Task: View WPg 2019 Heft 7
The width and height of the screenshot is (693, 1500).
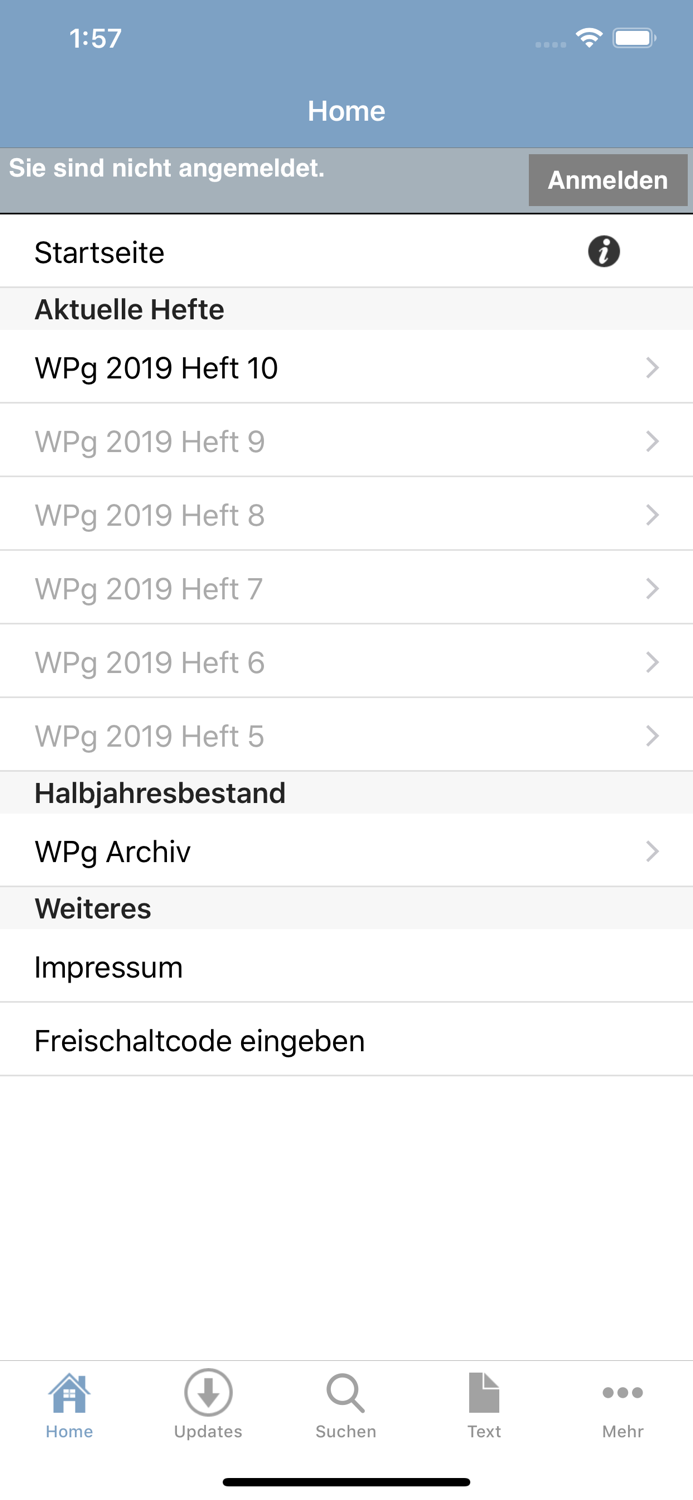Action: tap(346, 588)
